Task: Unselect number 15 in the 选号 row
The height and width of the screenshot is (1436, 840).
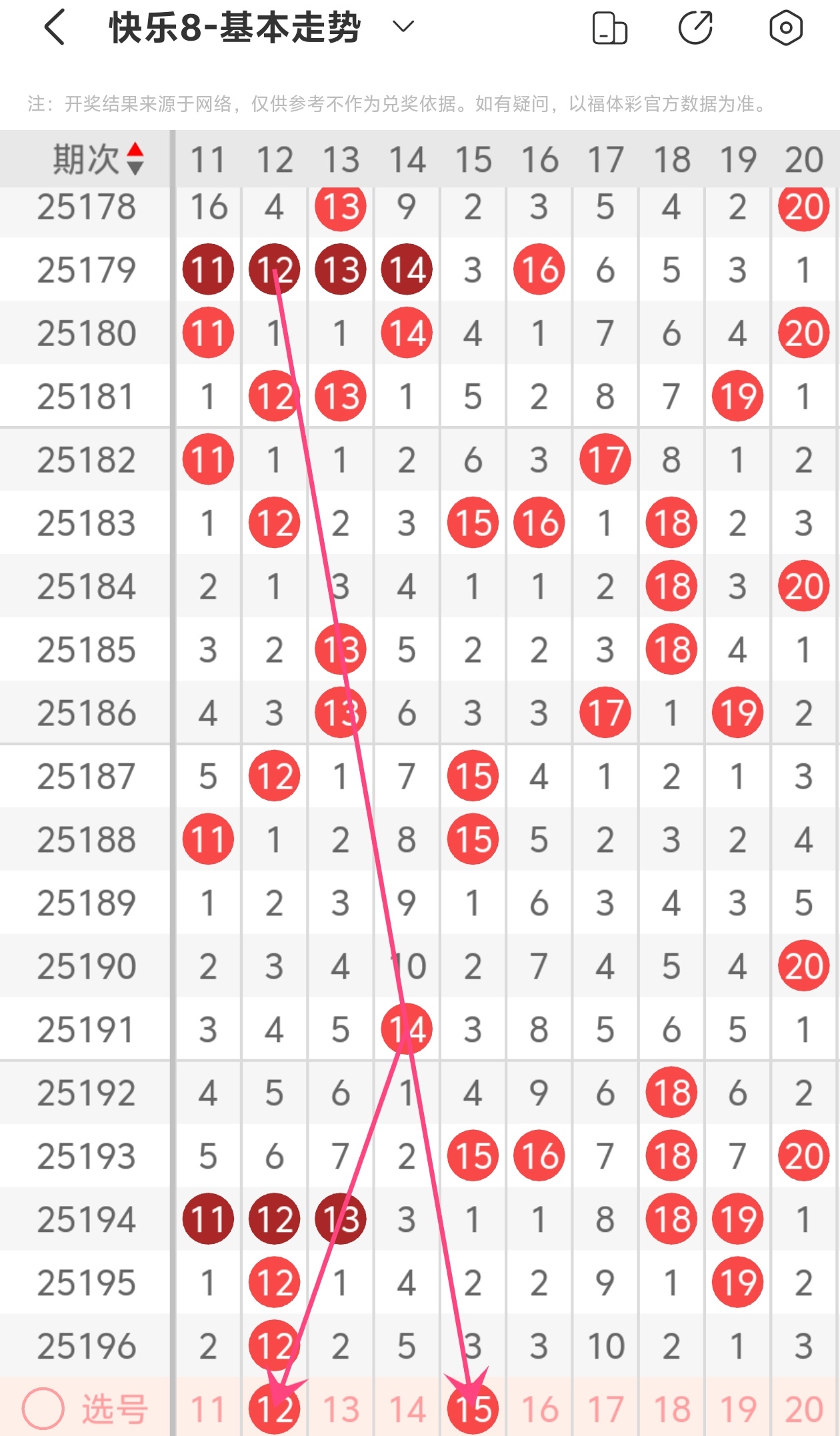Action: (x=473, y=1409)
